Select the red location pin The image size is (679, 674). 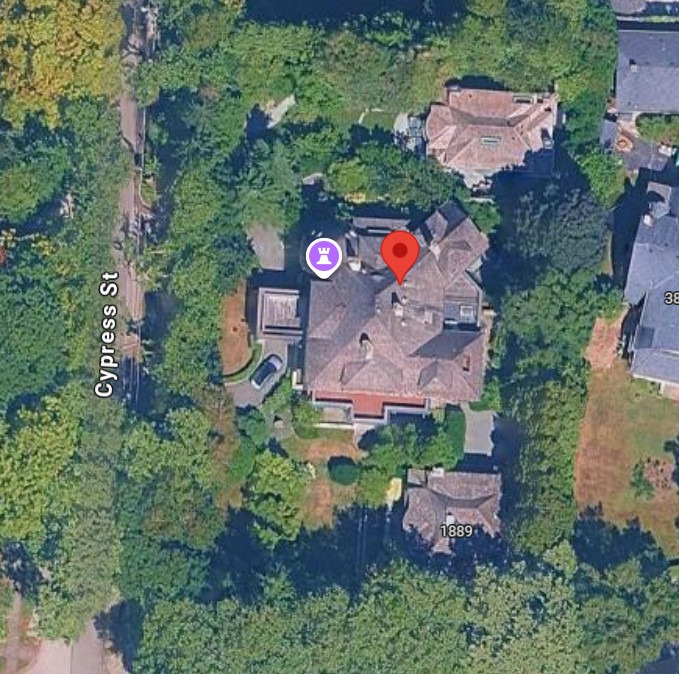(400, 252)
